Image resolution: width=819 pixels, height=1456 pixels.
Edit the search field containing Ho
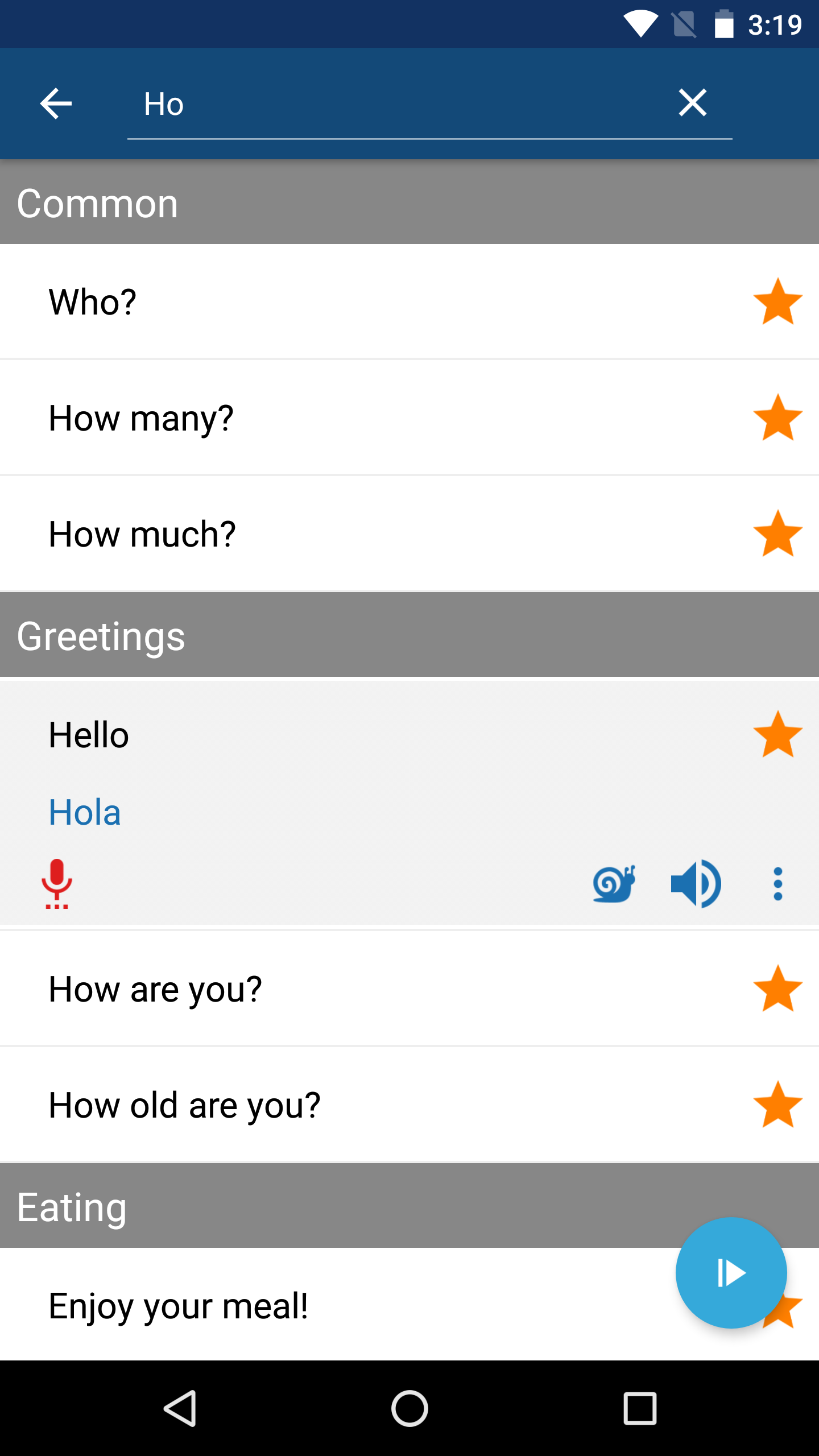398,104
